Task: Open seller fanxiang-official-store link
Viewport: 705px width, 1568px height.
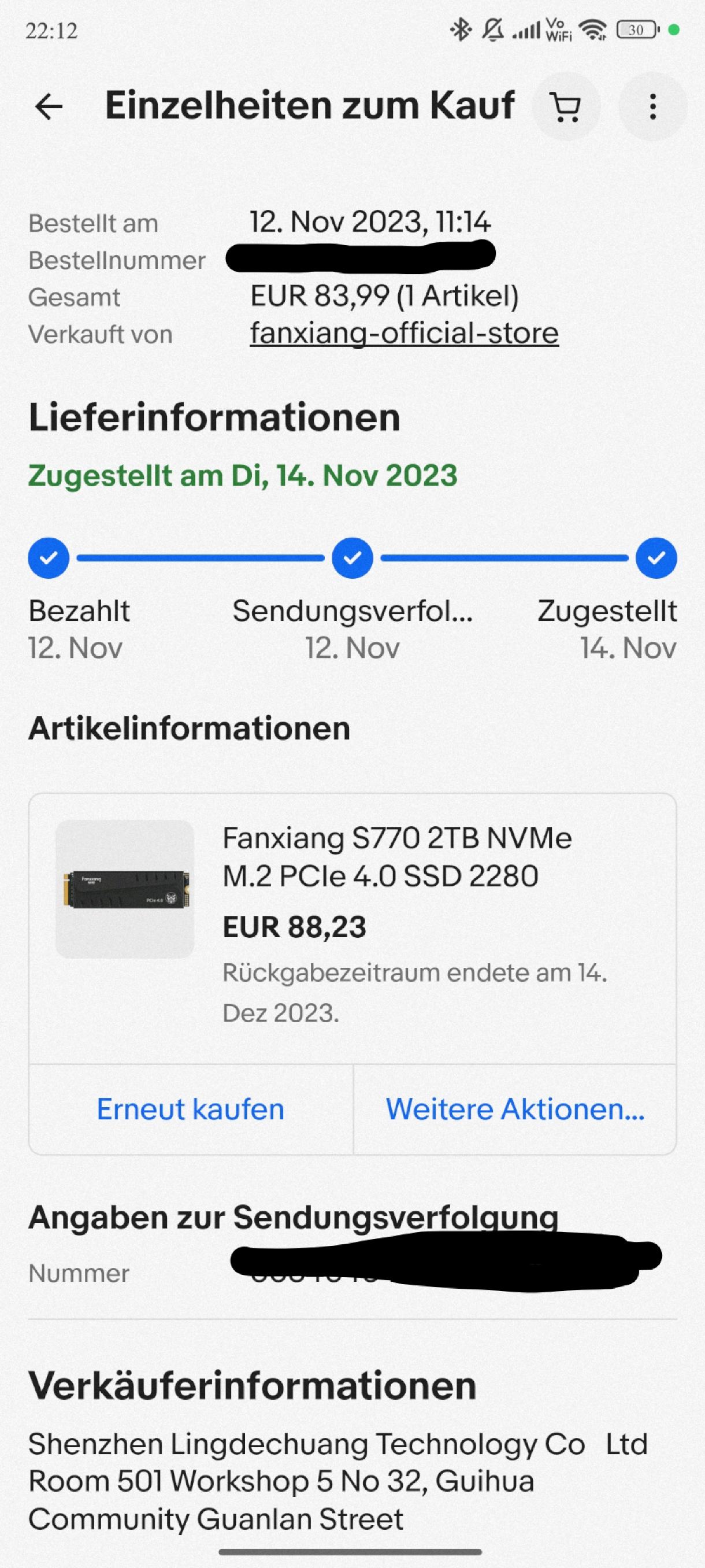Action: point(404,334)
